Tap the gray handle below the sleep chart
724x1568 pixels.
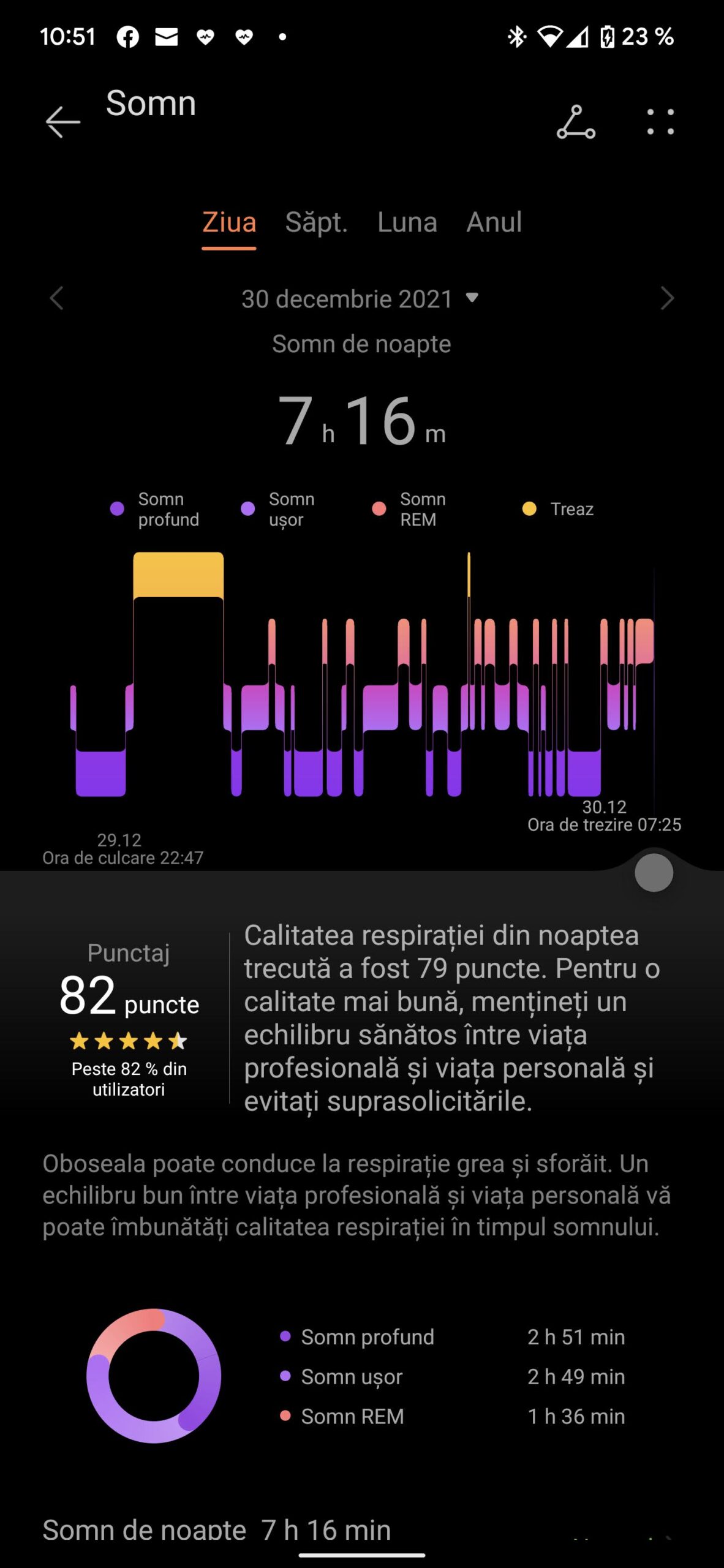(x=654, y=872)
